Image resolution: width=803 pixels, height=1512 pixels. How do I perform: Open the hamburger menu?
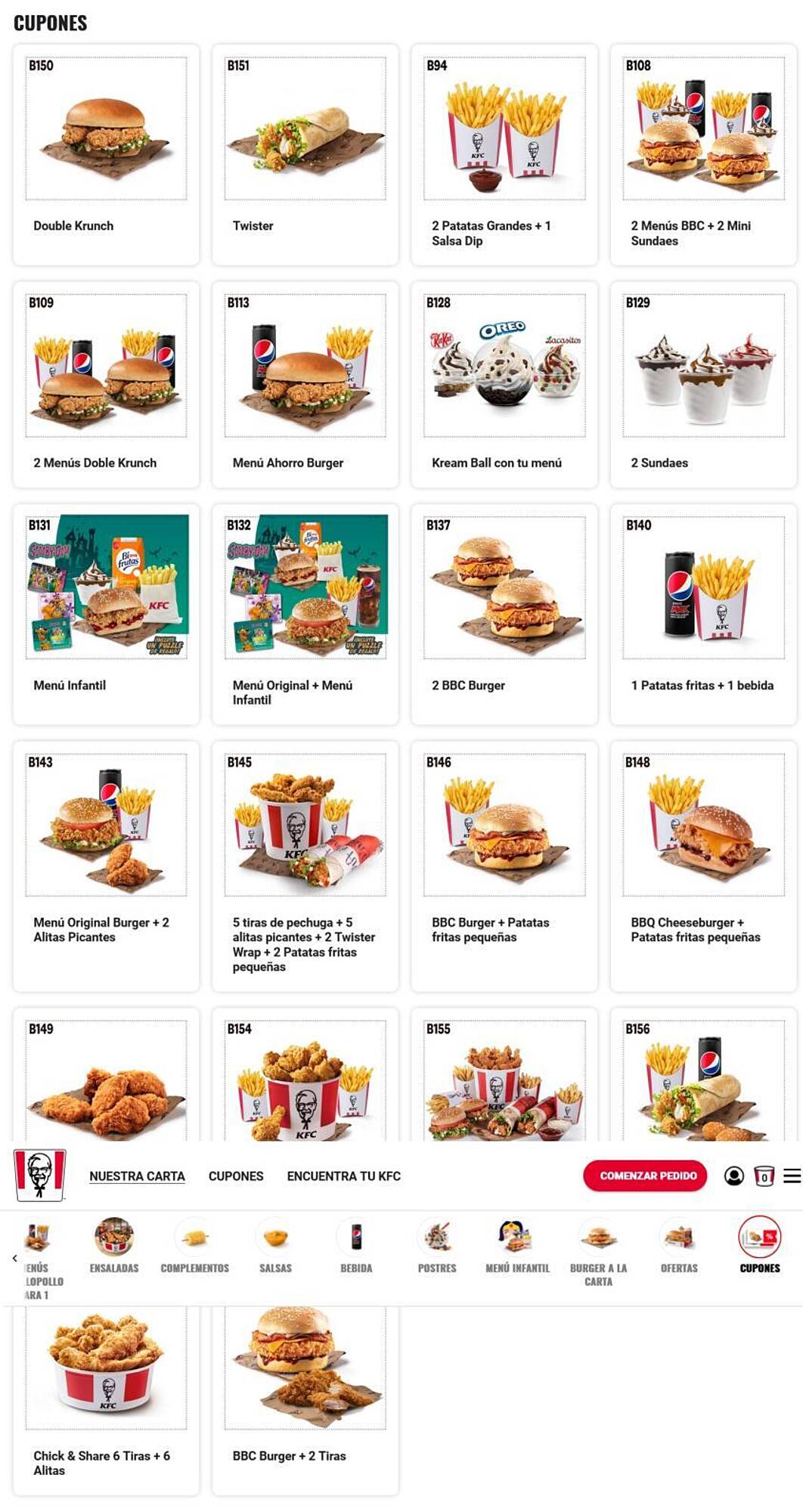click(792, 1176)
